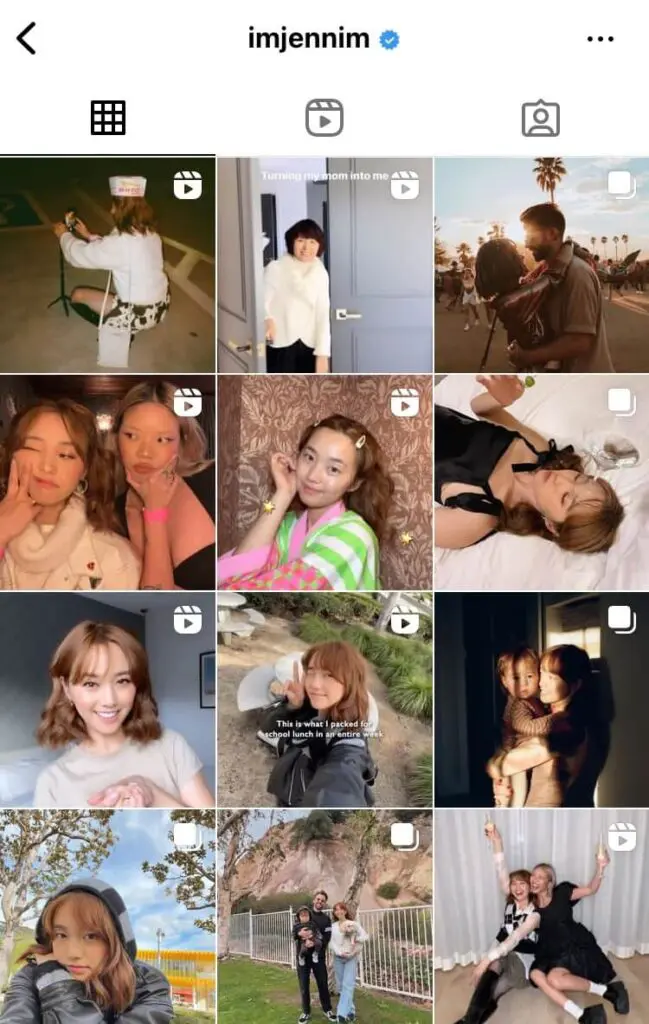Open the family photo by white fence
This screenshot has width=649, height=1024.
[324, 916]
